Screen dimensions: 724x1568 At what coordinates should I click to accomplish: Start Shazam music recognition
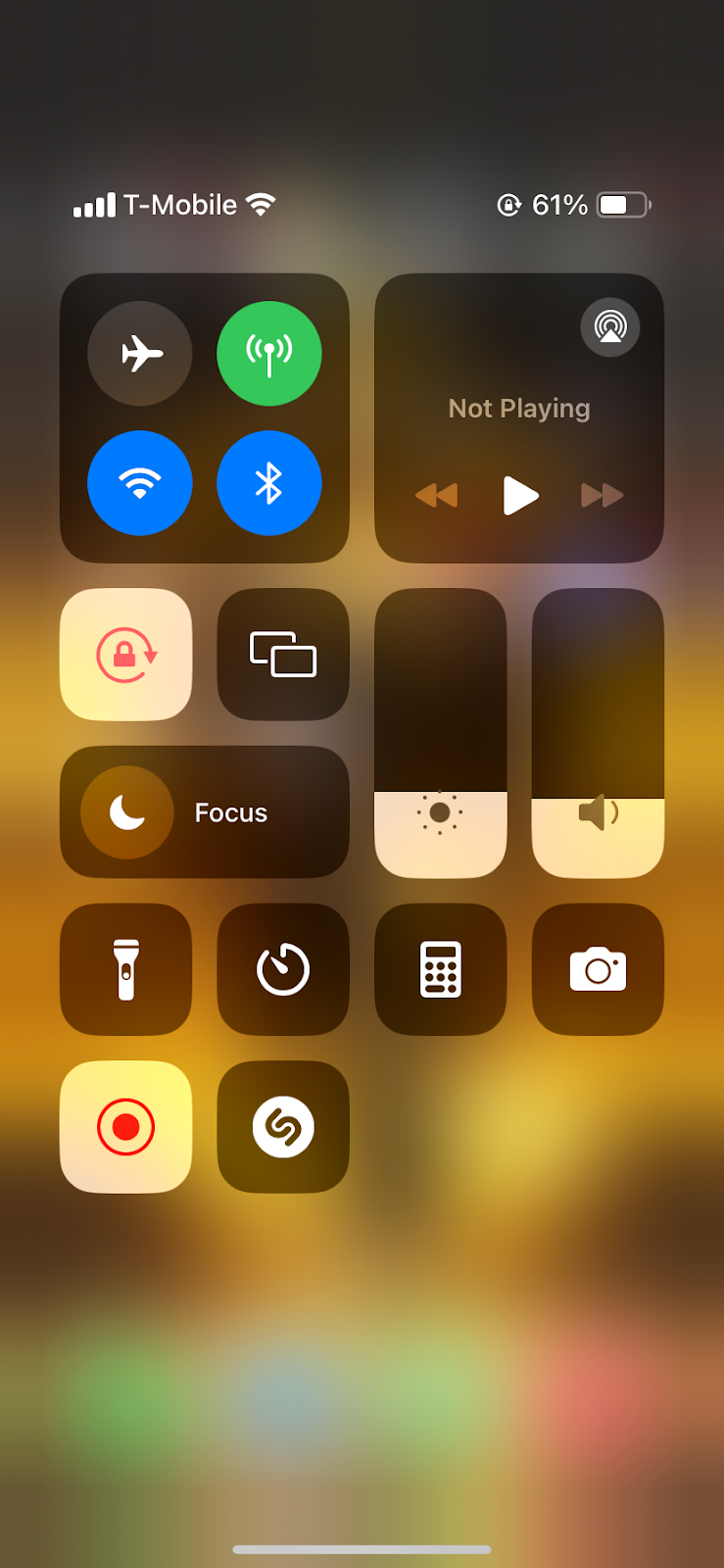[x=283, y=1127]
